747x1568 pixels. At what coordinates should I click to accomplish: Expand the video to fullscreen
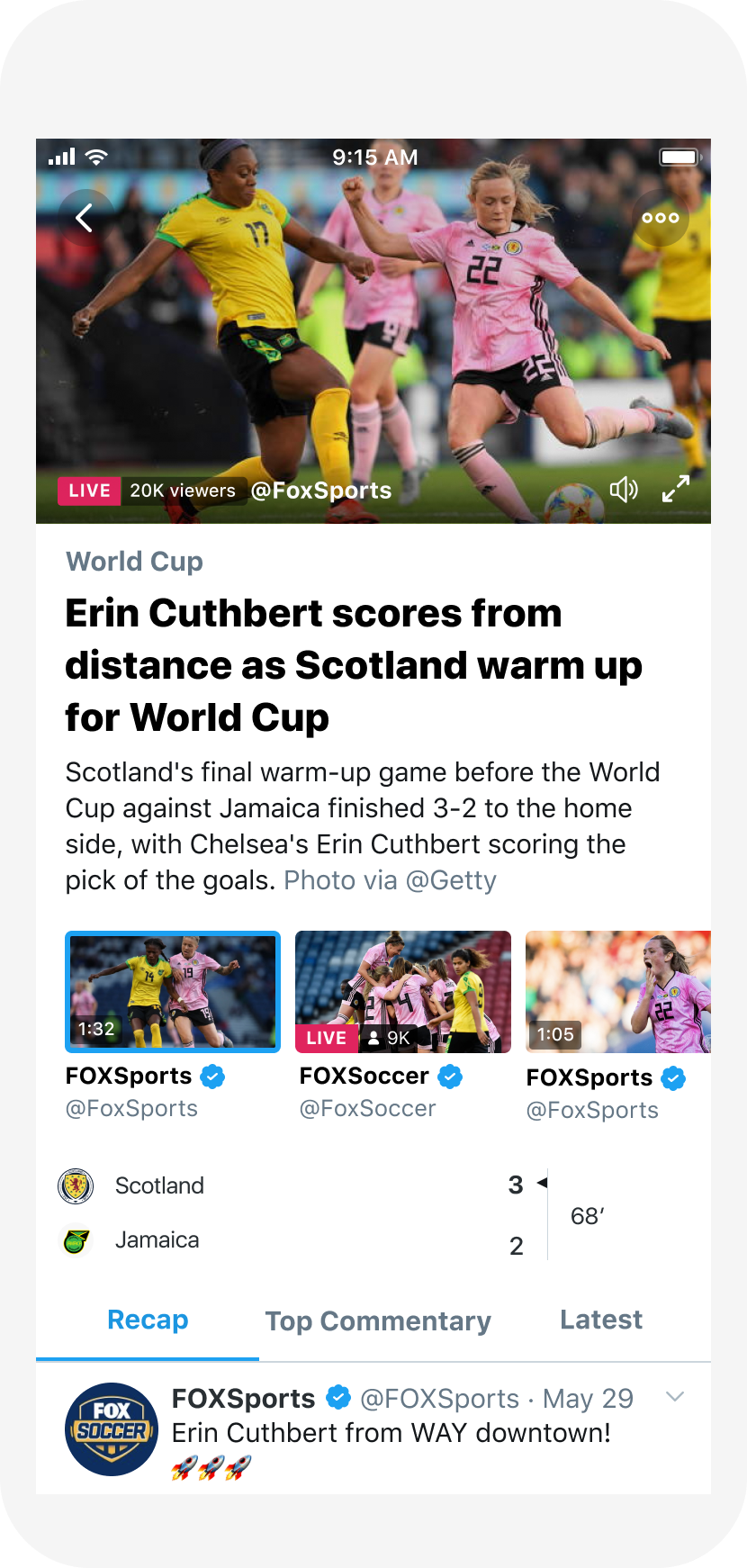coord(676,489)
